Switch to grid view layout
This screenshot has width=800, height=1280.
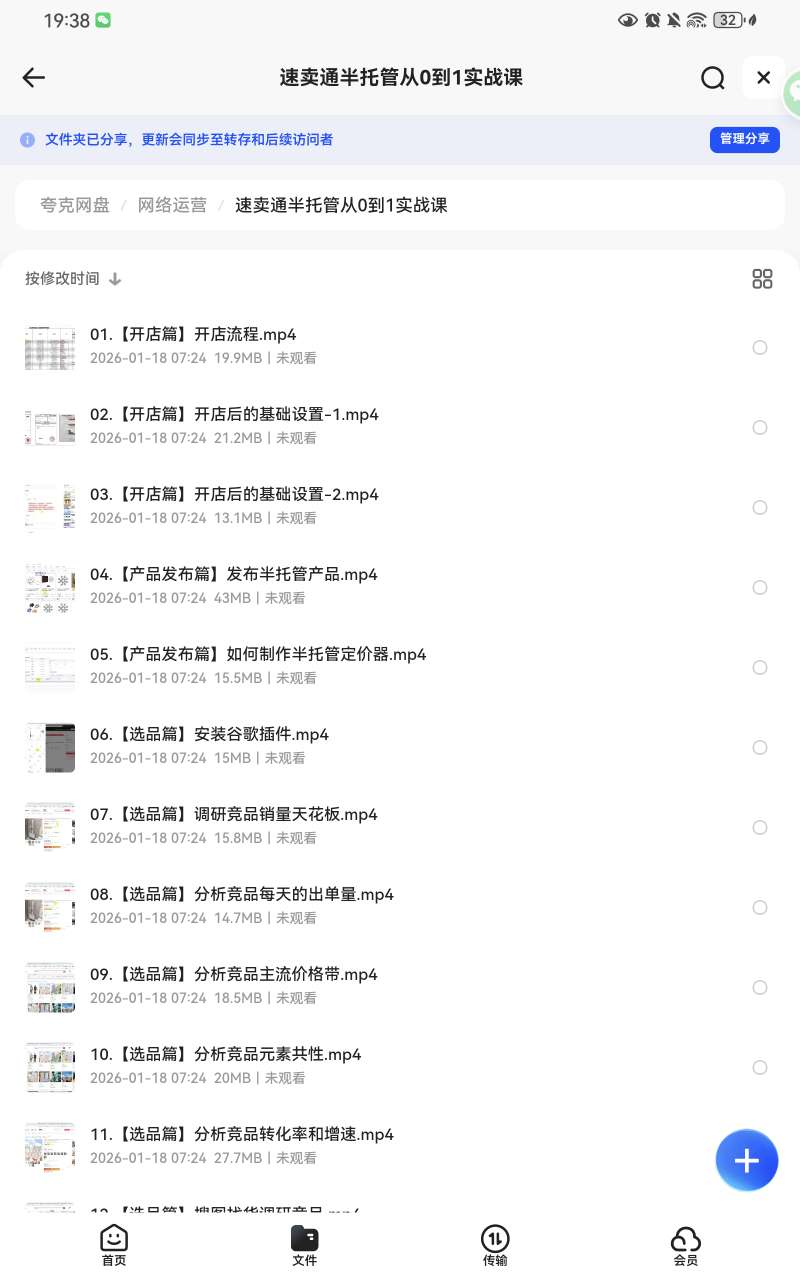click(x=762, y=279)
